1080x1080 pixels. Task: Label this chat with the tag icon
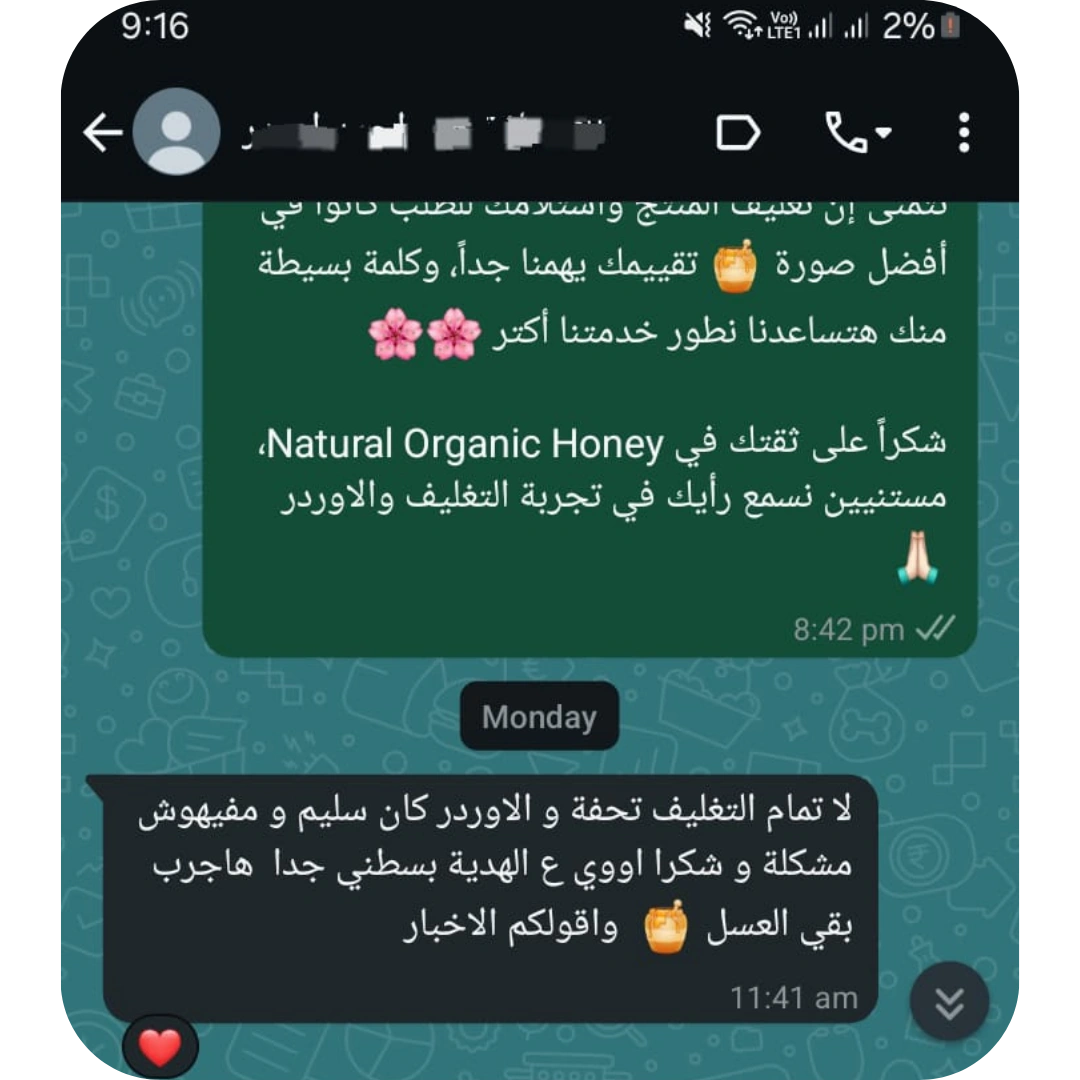coord(738,133)
